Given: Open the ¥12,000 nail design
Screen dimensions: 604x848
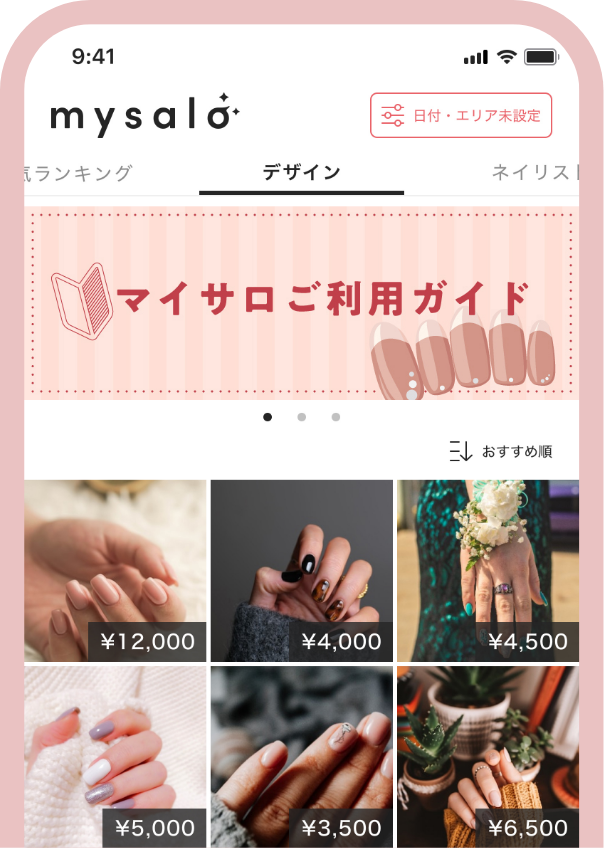Looking at the screenshot, I should coord(115,570).
